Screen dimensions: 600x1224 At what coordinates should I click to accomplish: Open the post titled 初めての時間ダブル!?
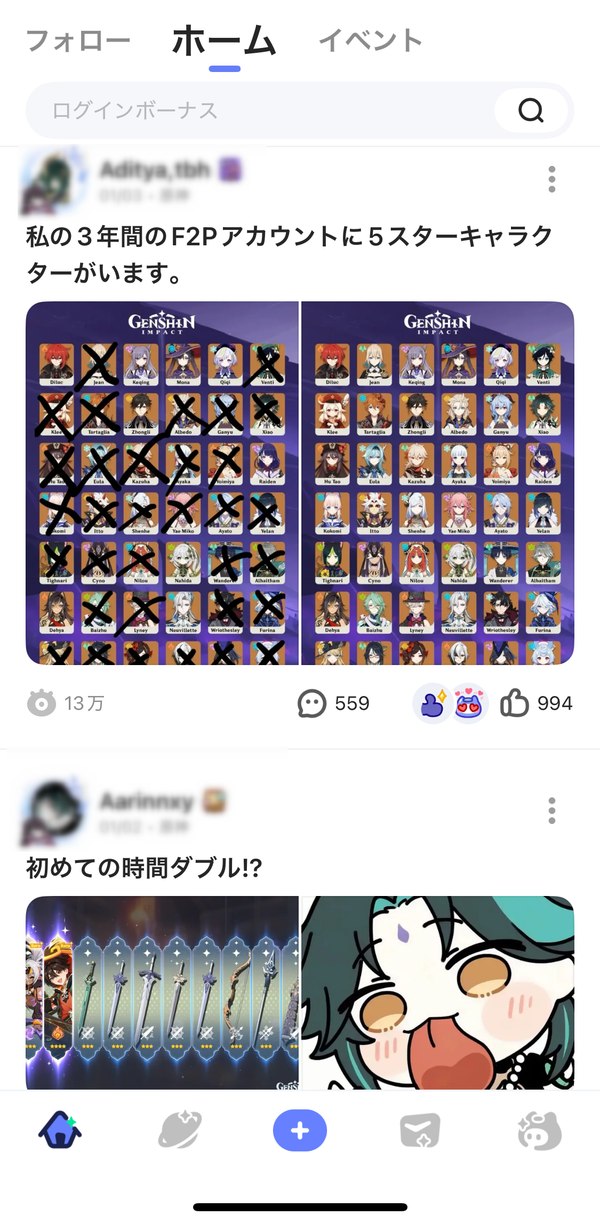point(144,867)
